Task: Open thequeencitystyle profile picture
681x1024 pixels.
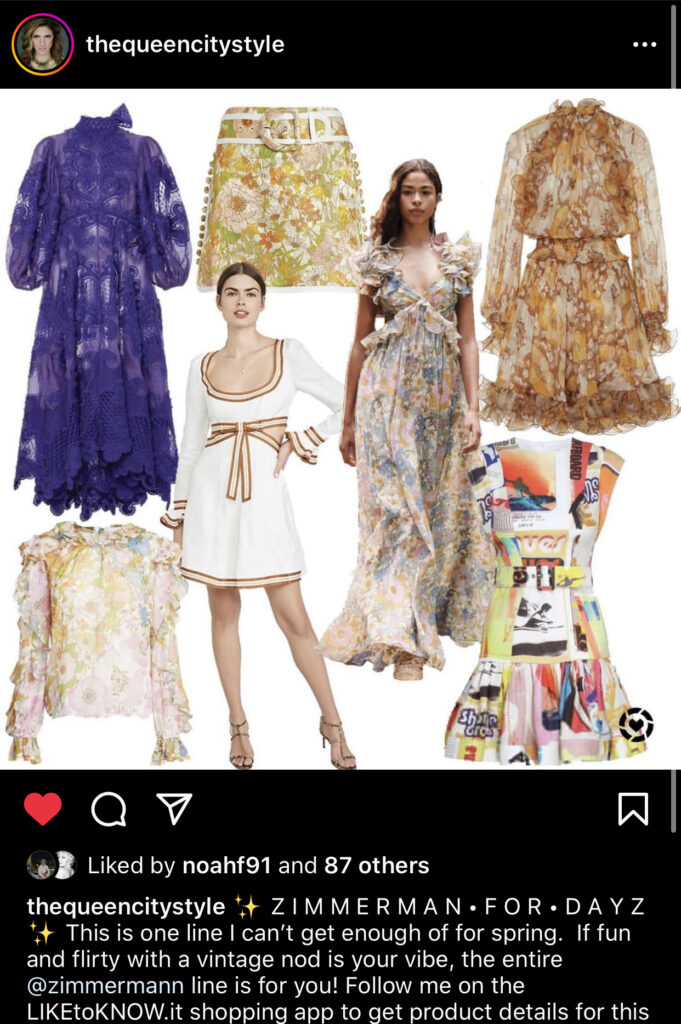Action: click(42, 44)
